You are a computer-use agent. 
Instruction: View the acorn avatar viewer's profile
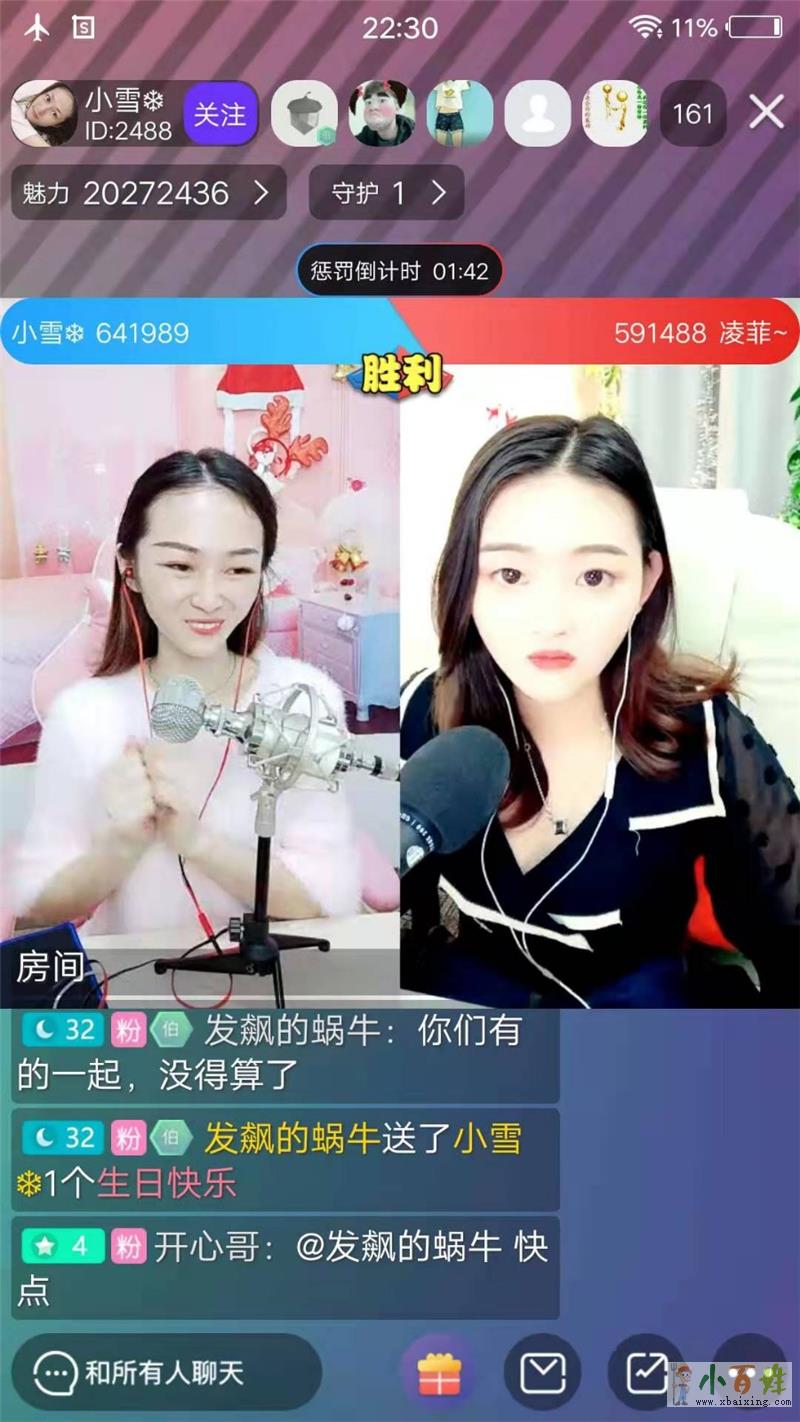click(x=304, y=114)
